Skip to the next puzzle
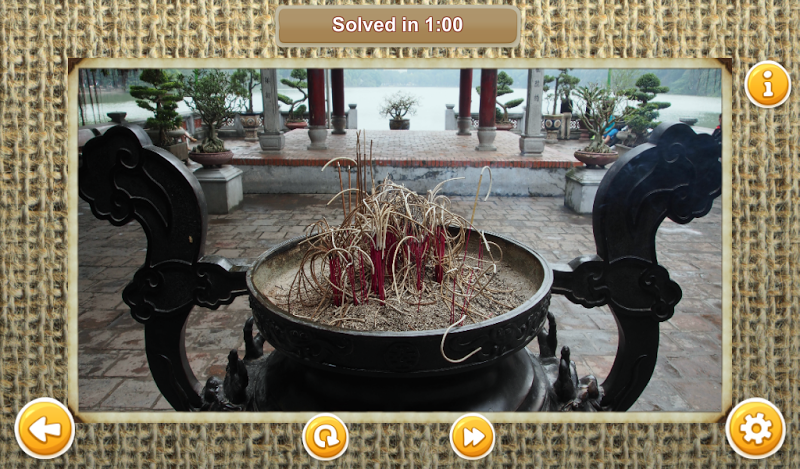The height and width of the screenshot is (469, 800). 472,436
